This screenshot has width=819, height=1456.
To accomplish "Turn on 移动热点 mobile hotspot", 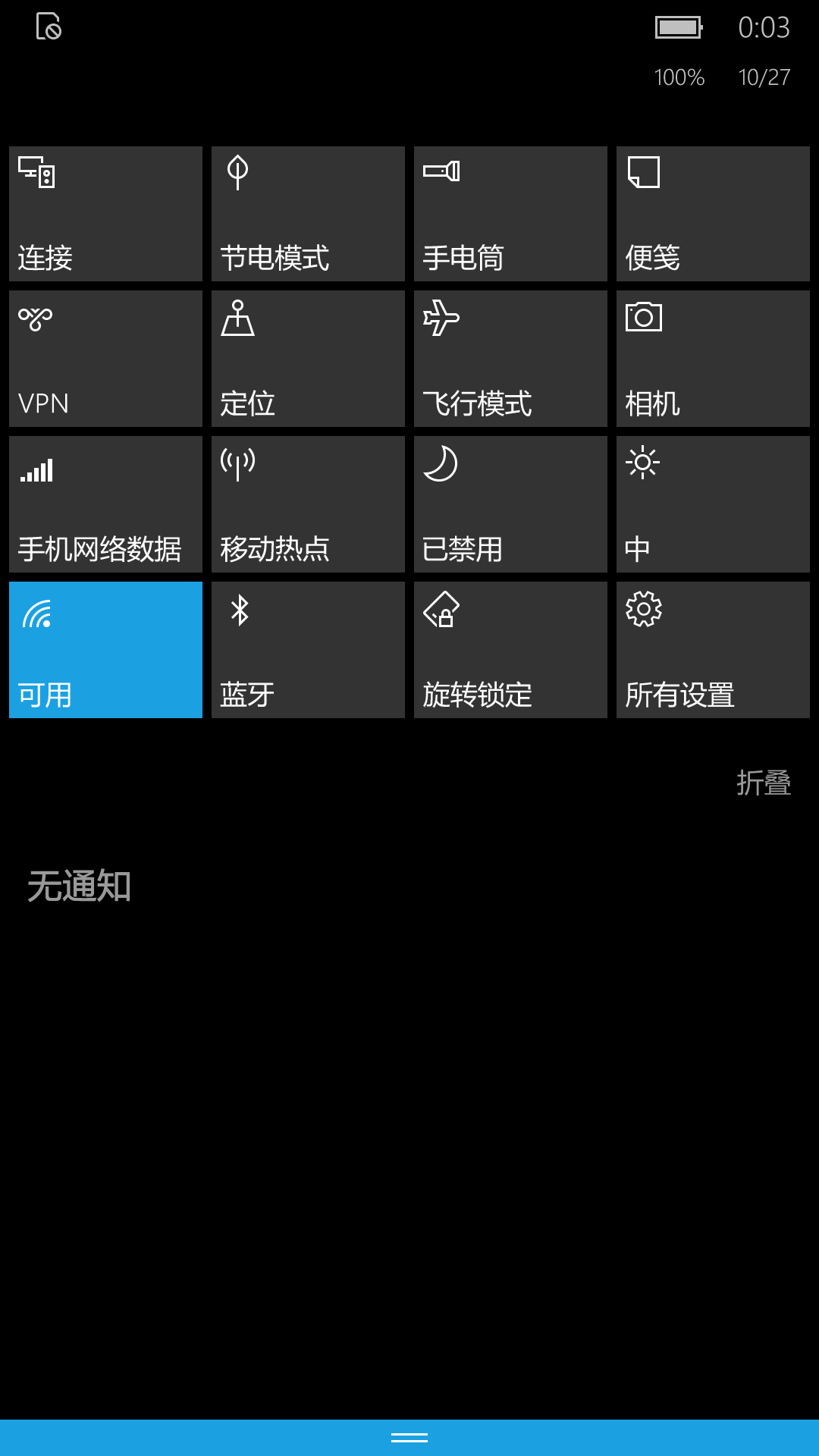I will tap(308, 504).
